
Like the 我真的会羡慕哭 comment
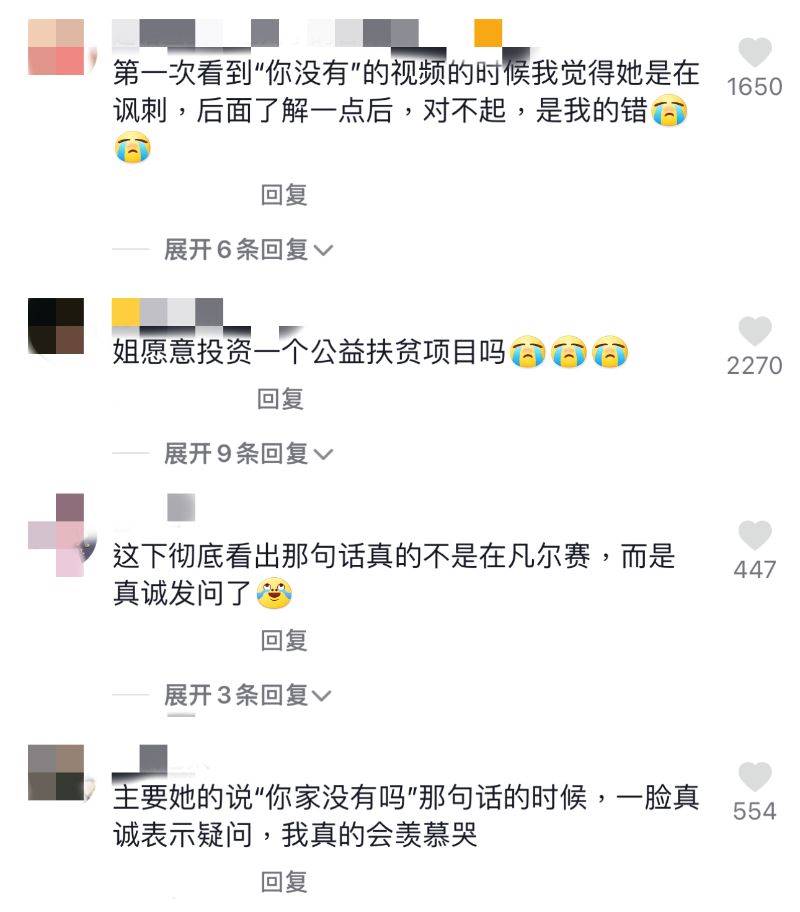[755, 776]
